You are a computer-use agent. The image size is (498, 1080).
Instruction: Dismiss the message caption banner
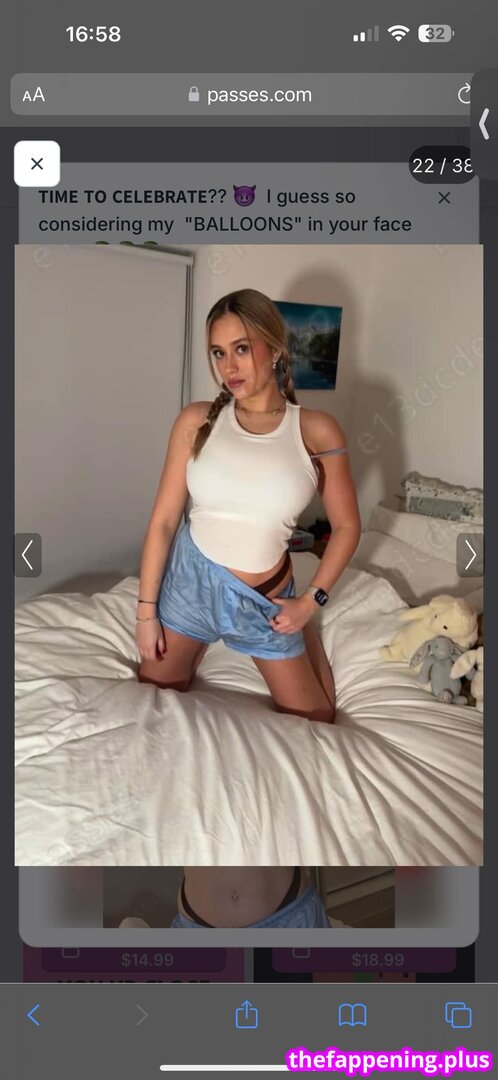point(444,198)
